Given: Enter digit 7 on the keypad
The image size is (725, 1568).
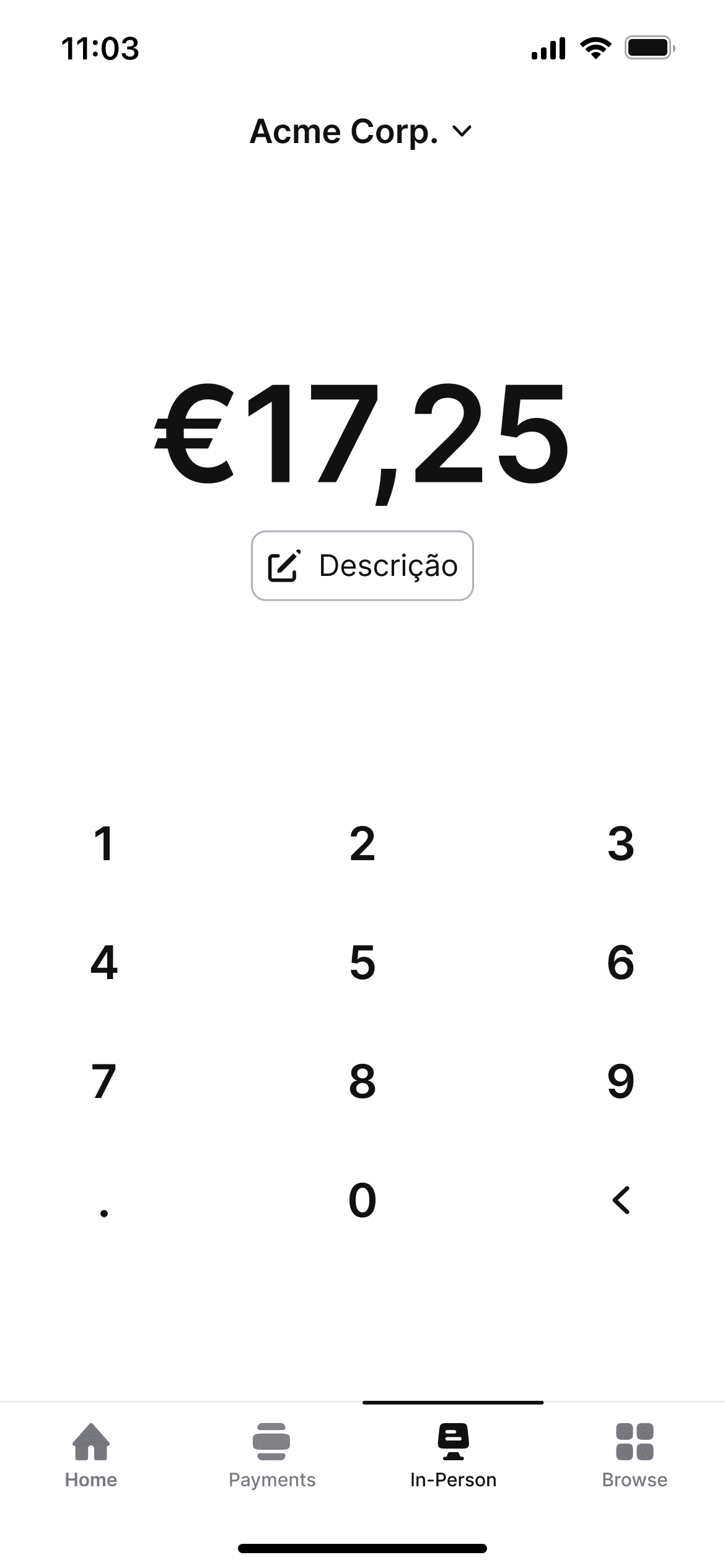Looking at the screenshot, I should tap(104, 1081).
